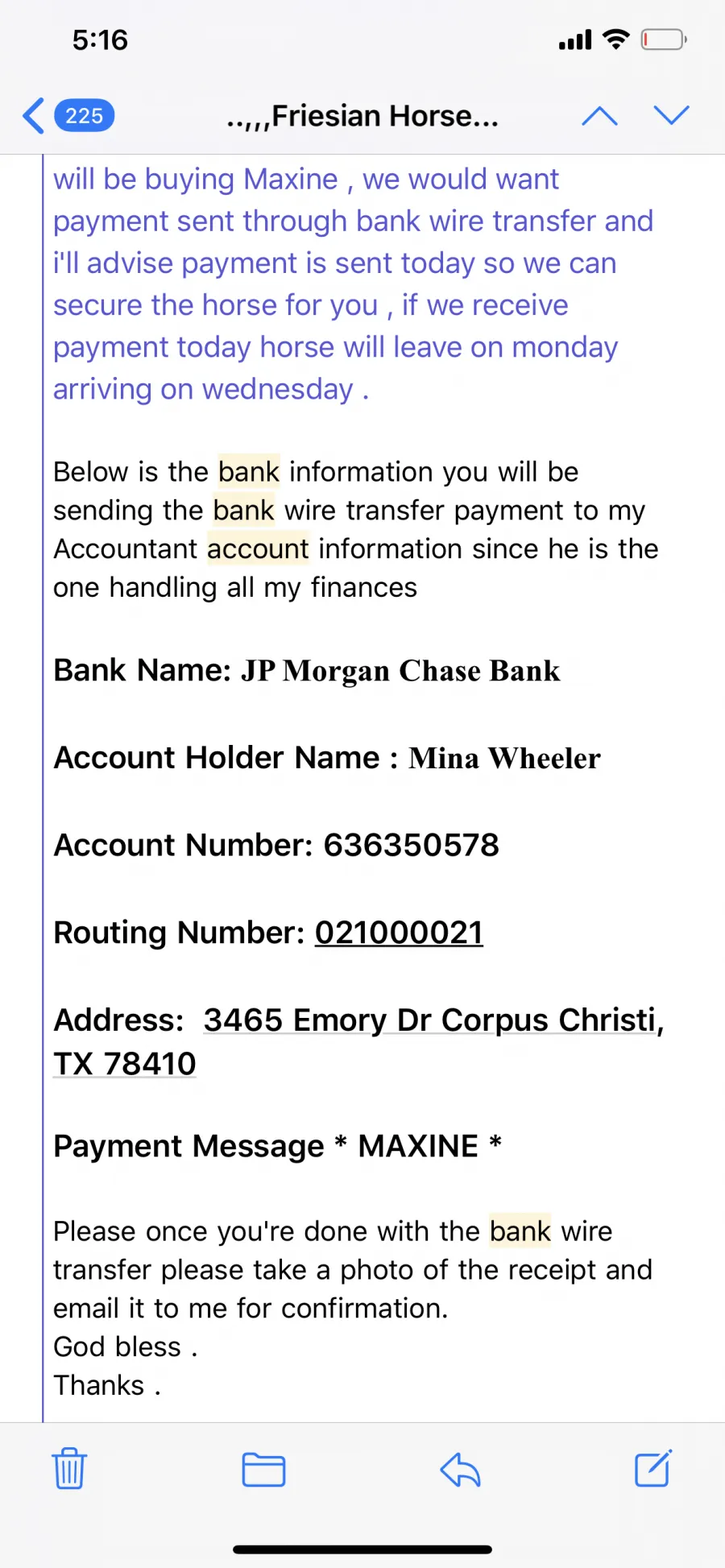Open the 3465 Emory Dr address link
The height and width of the screenshot is (1568, 725).
coord(358,1041)
